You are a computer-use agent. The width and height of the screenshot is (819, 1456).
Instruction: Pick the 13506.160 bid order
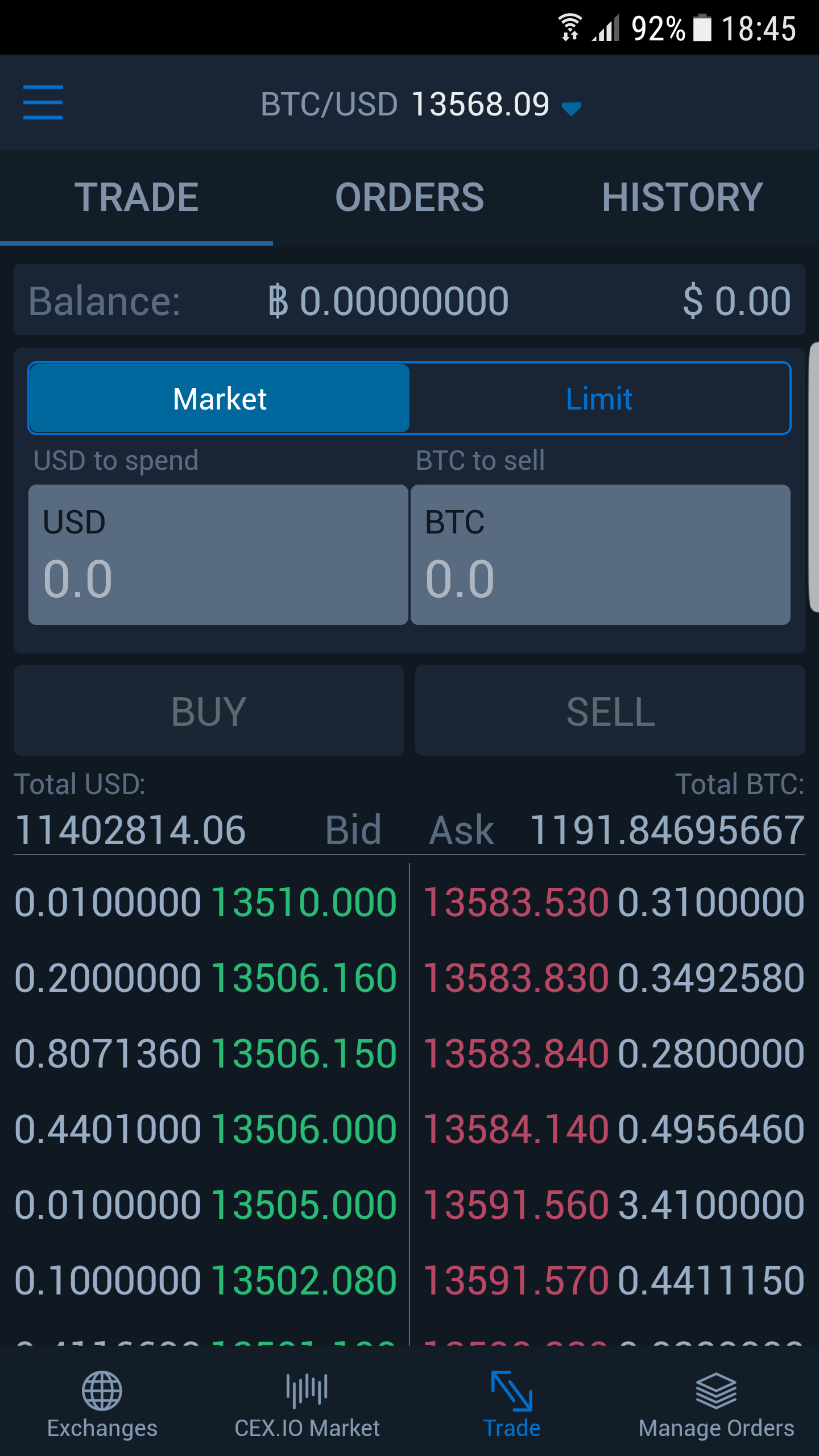pos(205,978)
